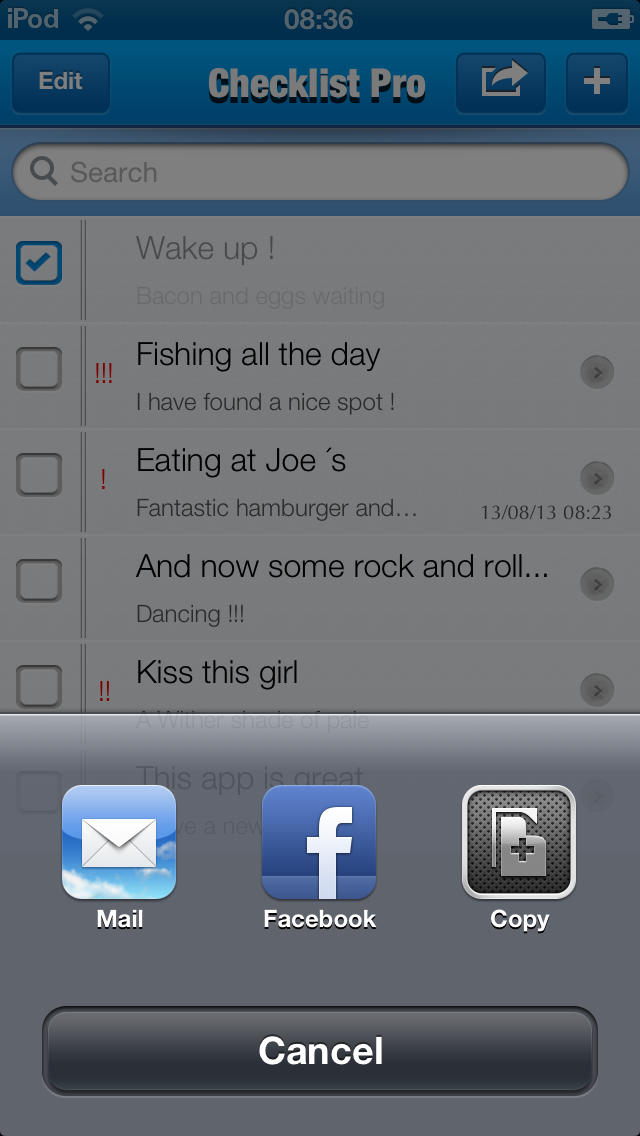Check off Fishing all the day
Screen dimensions: 640x1136
39,368
